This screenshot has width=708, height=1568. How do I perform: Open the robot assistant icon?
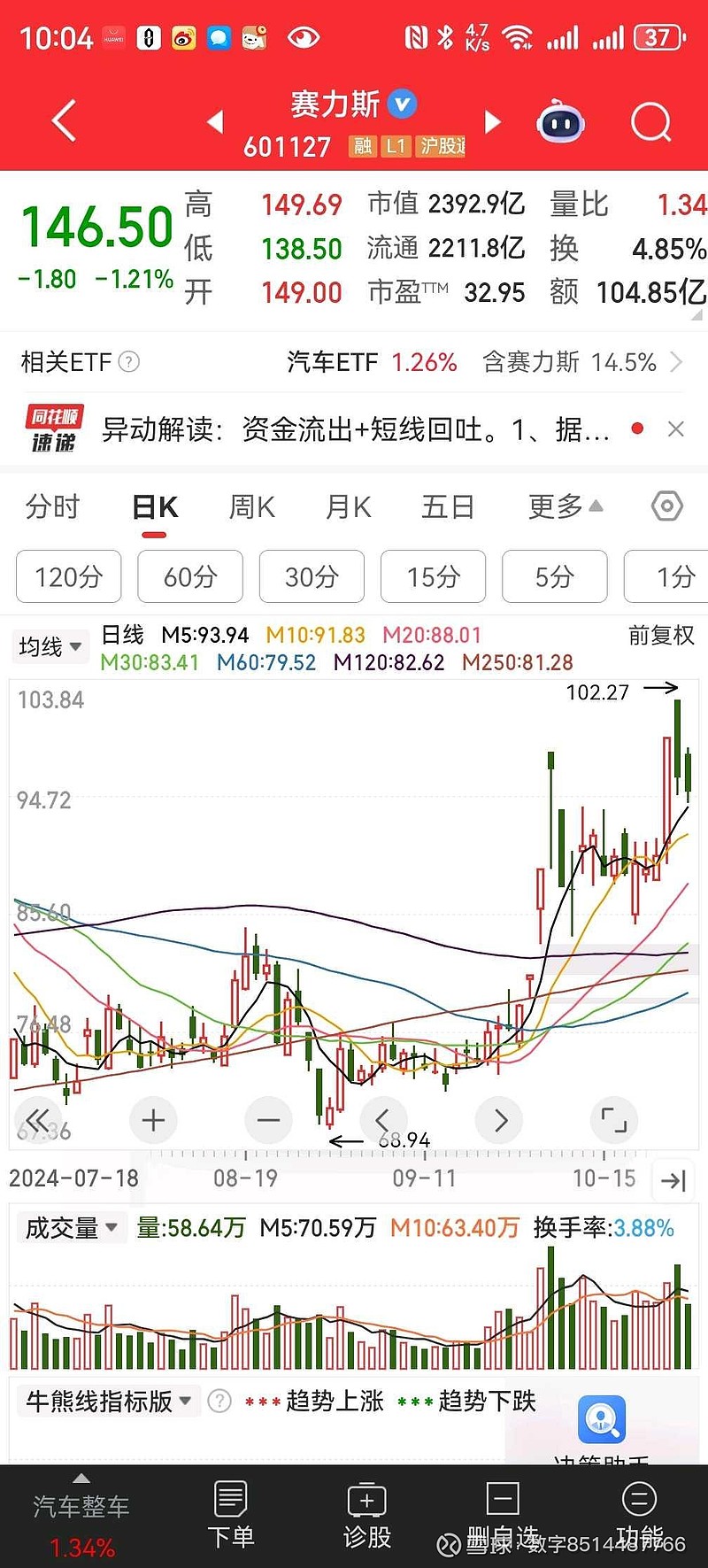pos(561,123)
